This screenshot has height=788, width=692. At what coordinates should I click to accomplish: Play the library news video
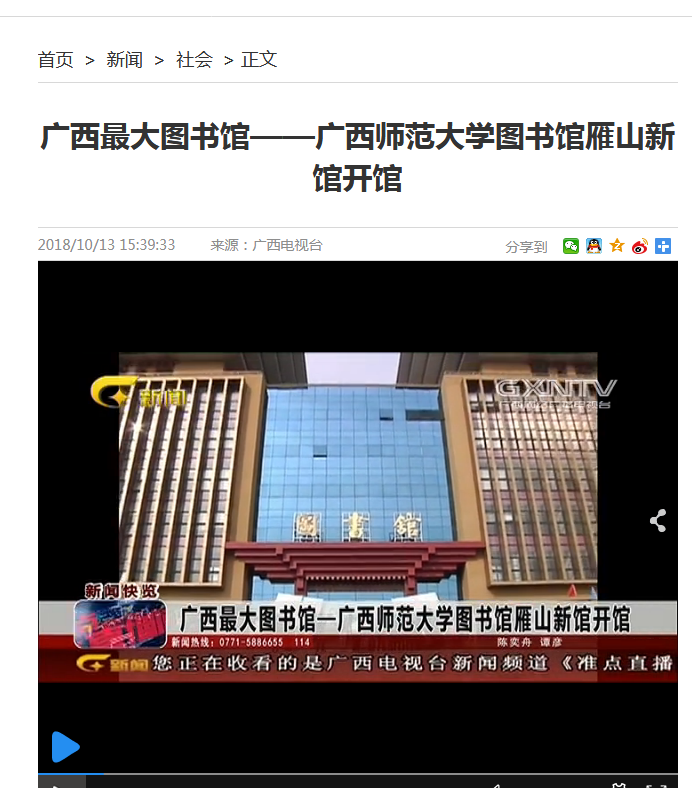click(65, 746)
